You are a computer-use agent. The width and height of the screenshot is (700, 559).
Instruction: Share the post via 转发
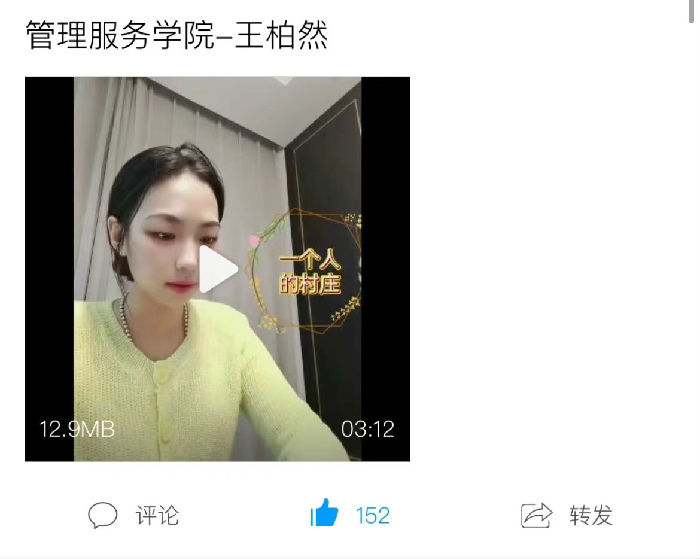567,516
